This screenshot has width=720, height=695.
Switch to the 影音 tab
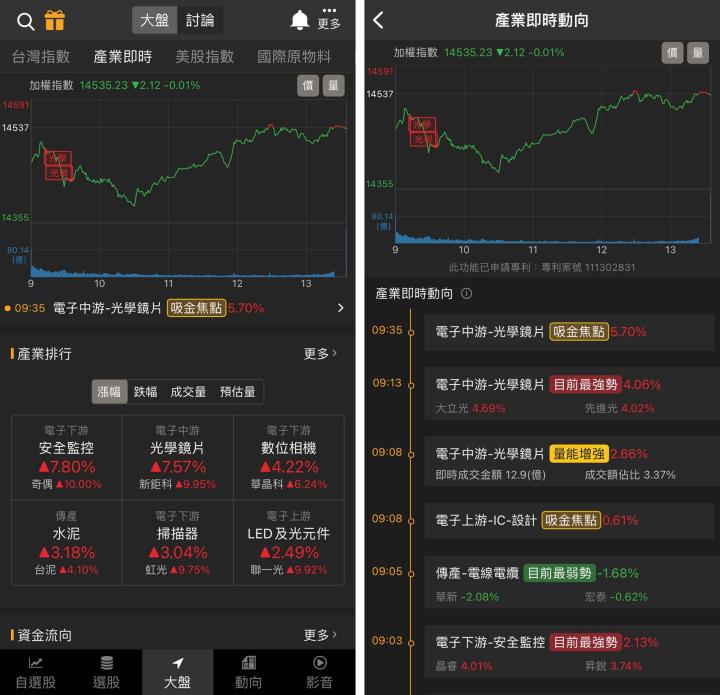pos(319,672)
